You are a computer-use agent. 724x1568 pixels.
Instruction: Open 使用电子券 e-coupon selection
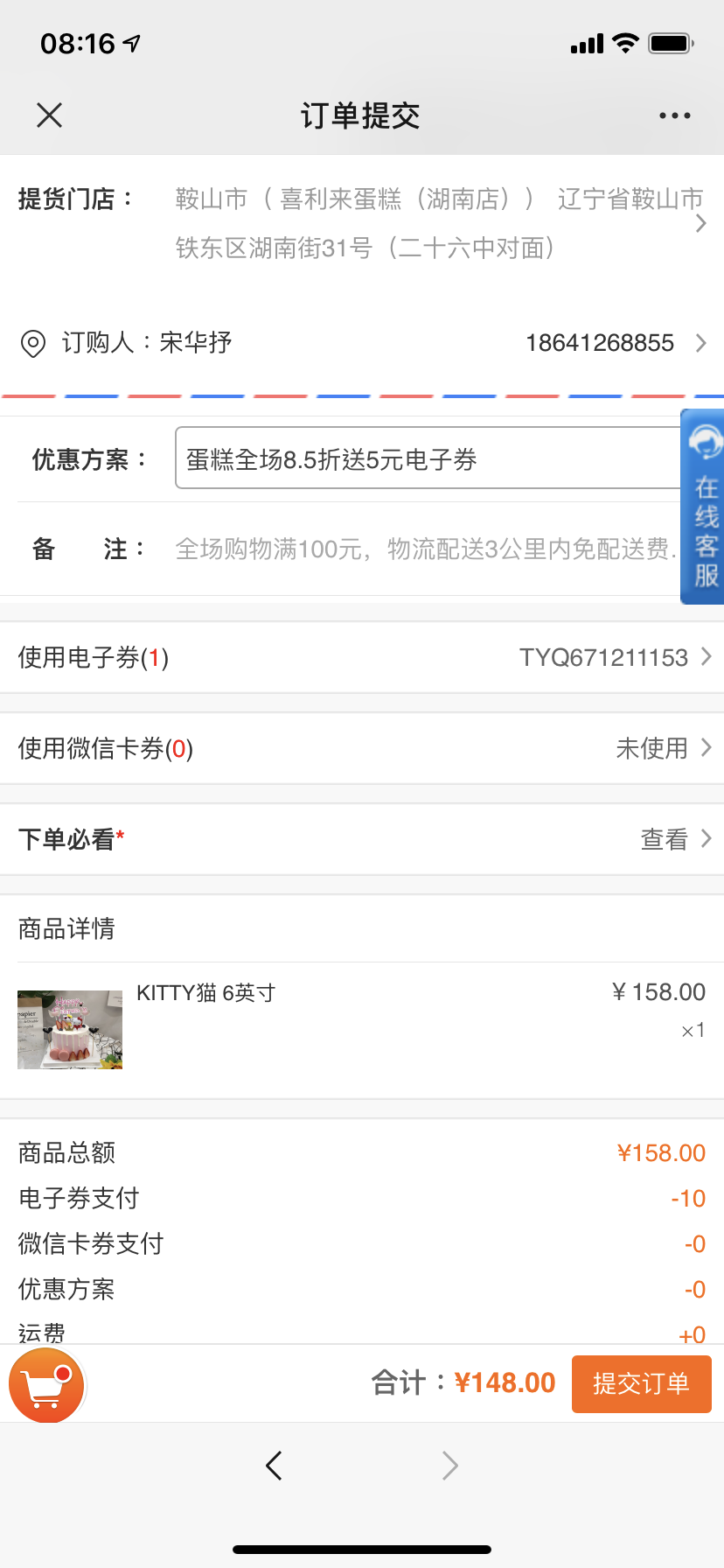pos(362,657)
